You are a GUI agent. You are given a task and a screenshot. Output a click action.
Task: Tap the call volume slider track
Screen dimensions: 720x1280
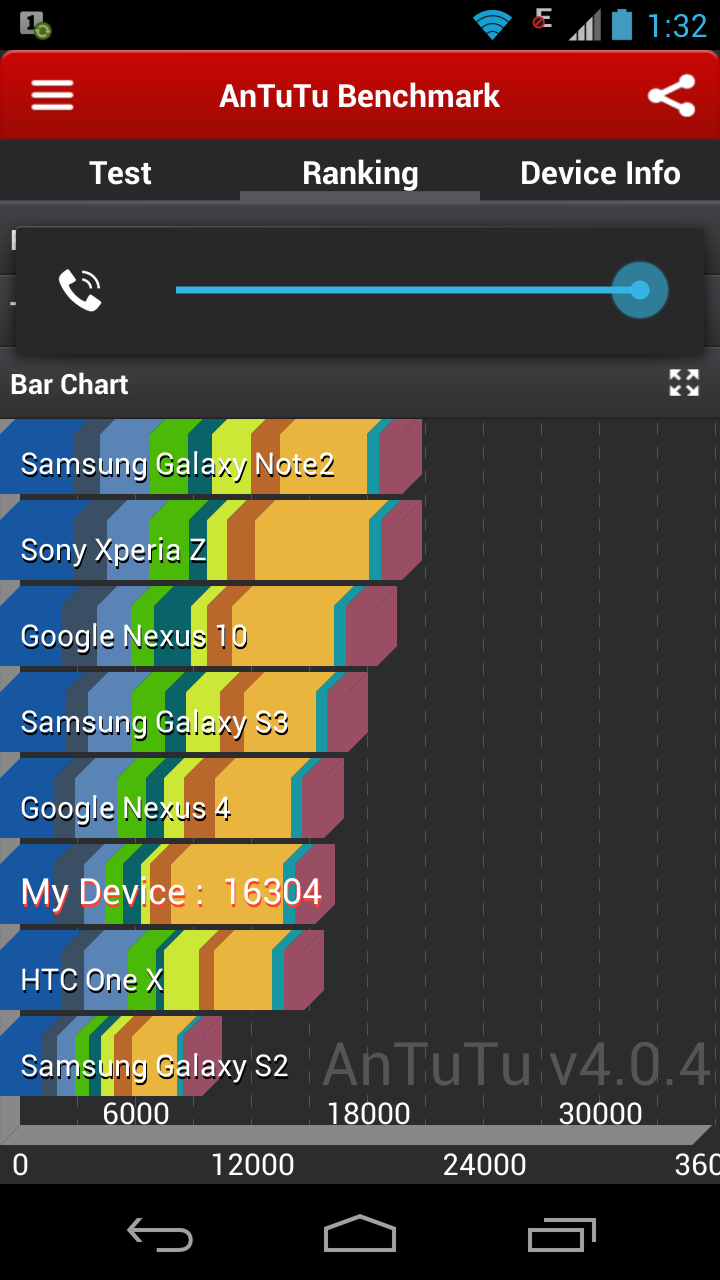click(x=400, y=290)
